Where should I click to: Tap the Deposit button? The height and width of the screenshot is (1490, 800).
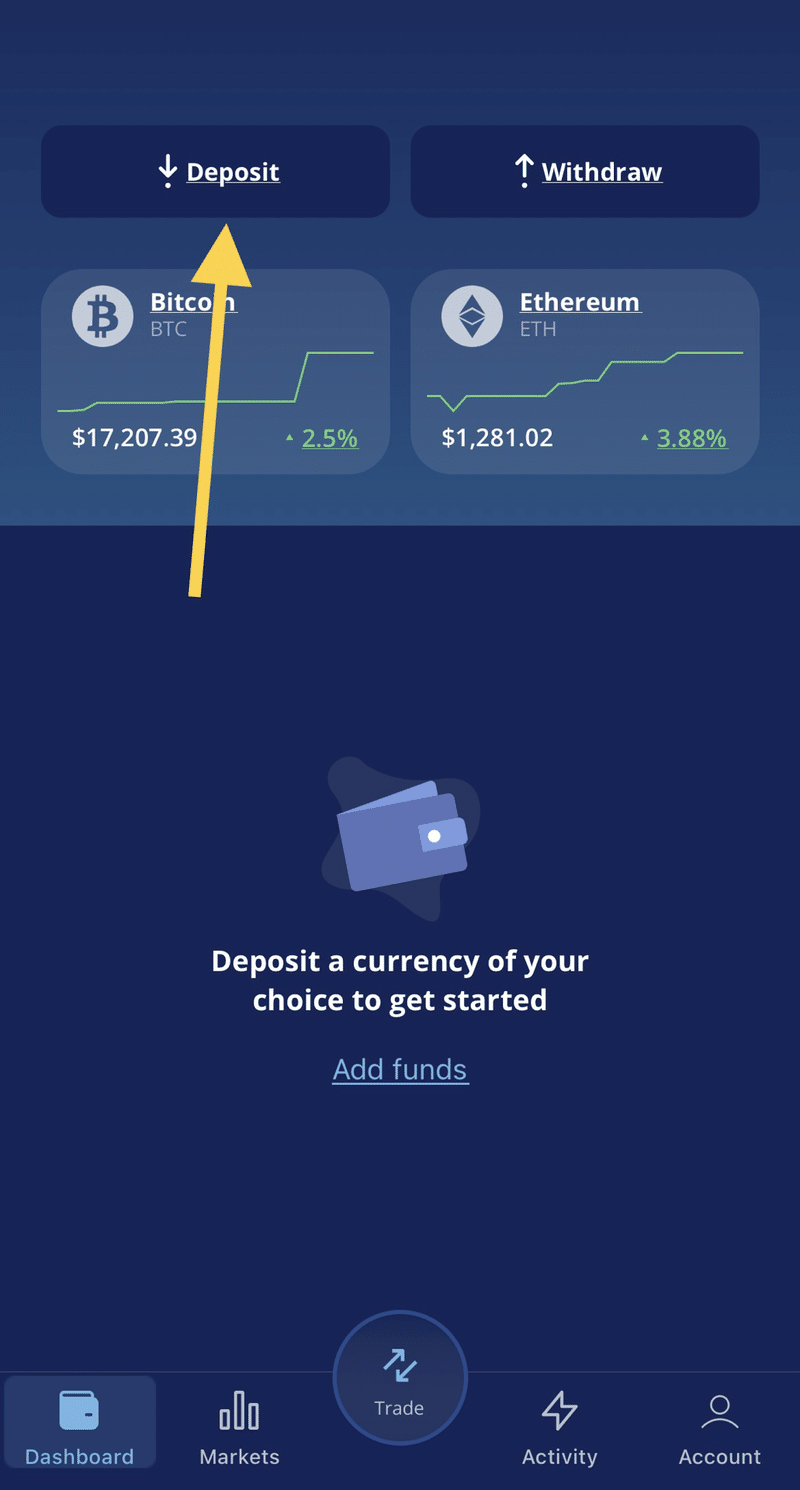click(215, 172)
